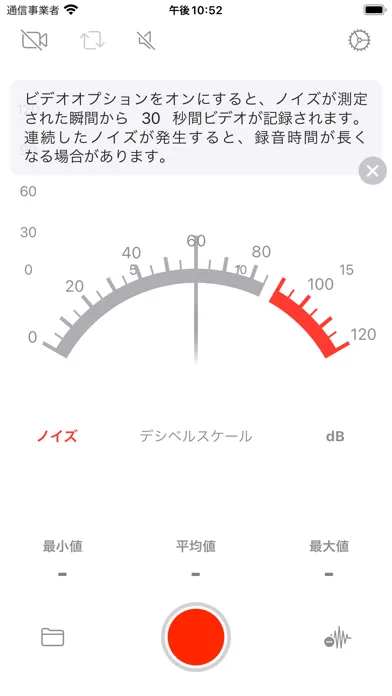
Task: Open the waveform icon
Action: point(337,637)
